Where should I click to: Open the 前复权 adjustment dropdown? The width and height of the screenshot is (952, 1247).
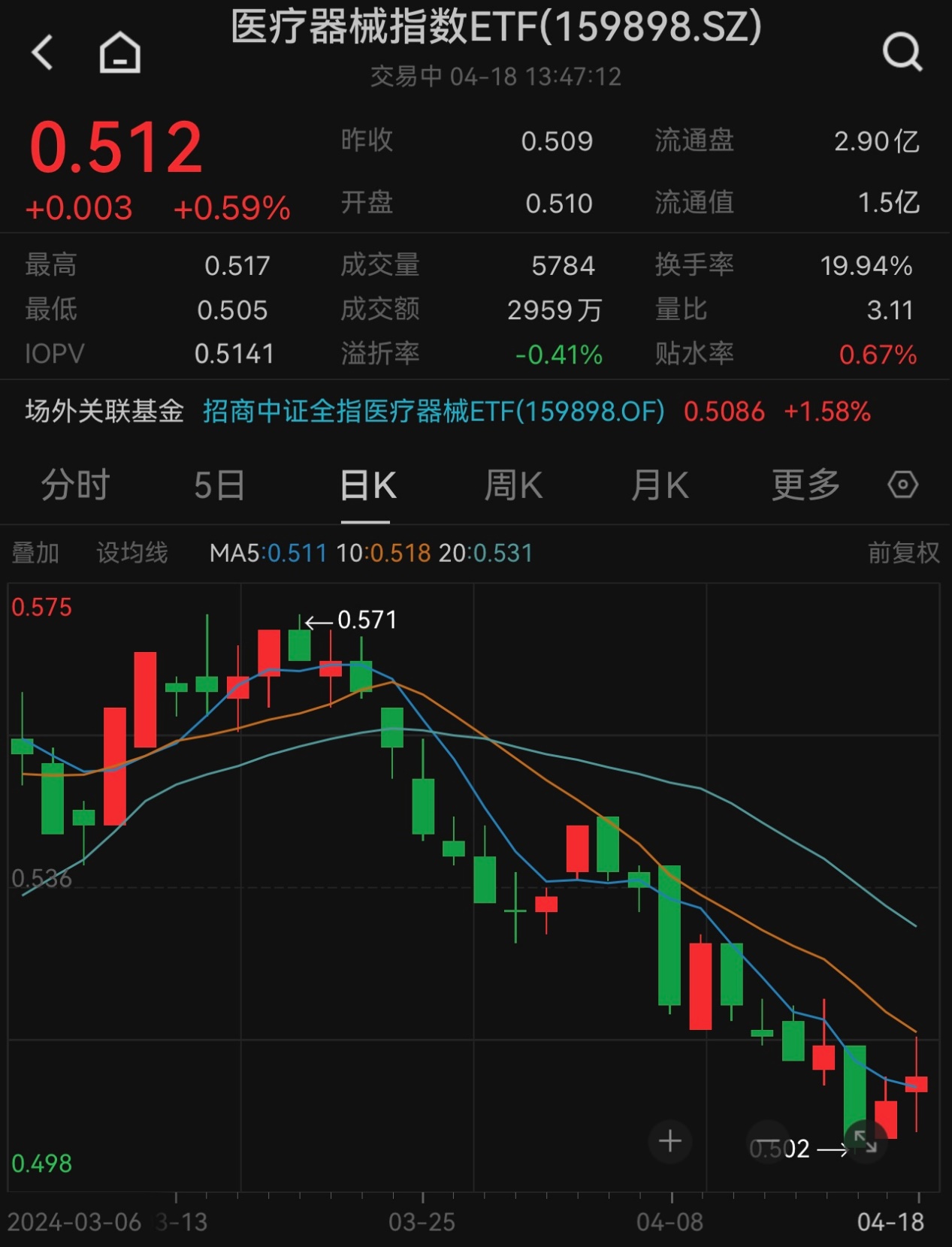pyautogui.click(x=903, y=551)
